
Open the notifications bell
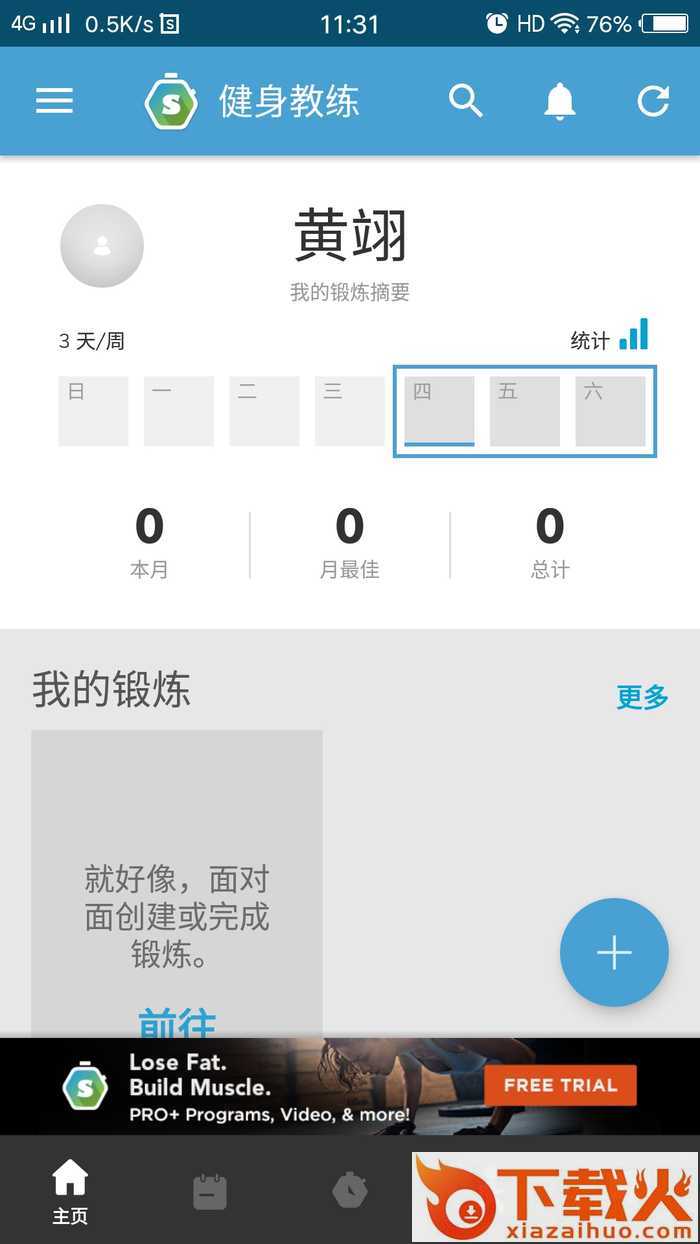[559, 101]
